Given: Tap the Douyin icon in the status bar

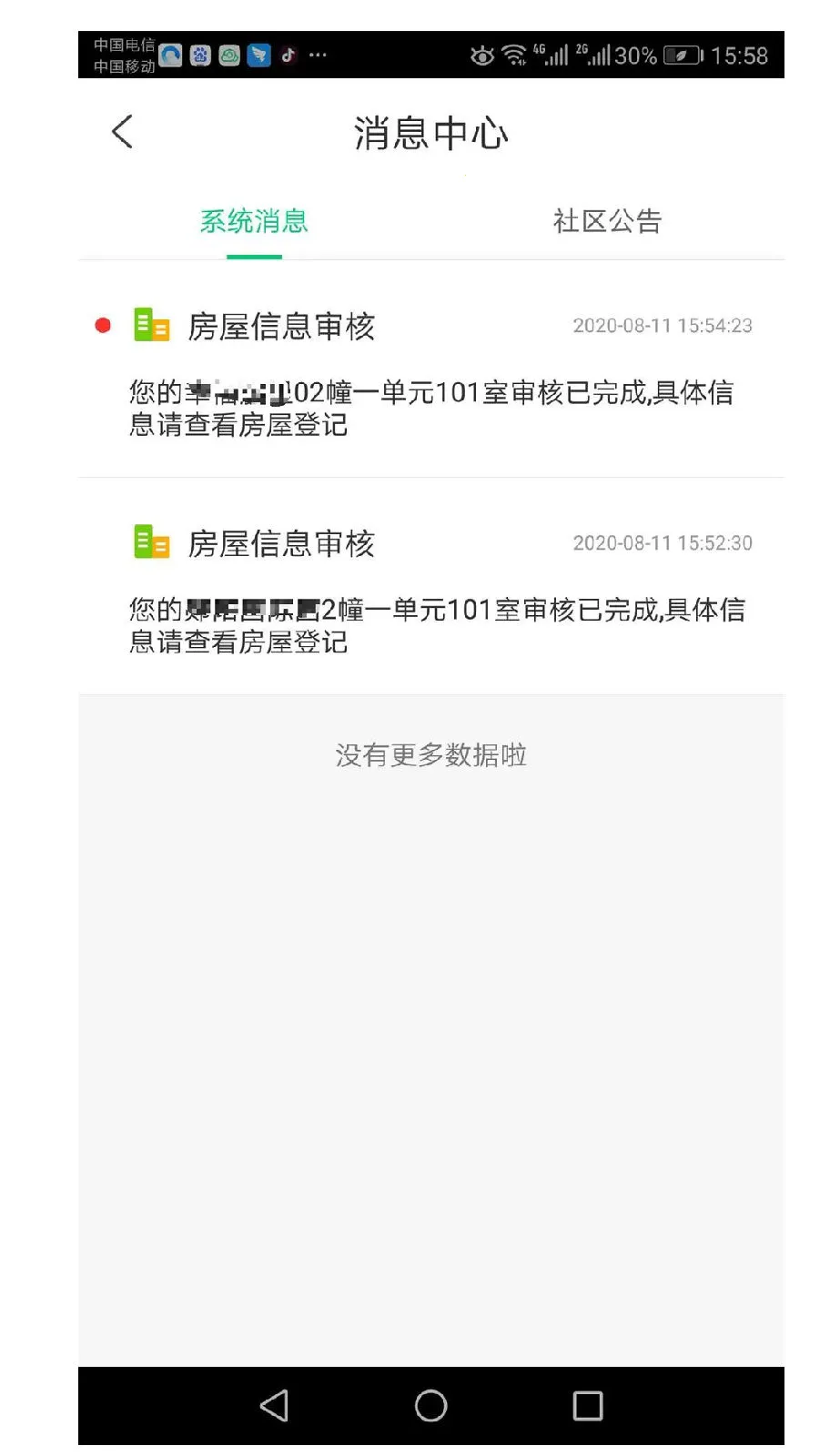Looking at the screenshot, I should [x=289, y=56].
